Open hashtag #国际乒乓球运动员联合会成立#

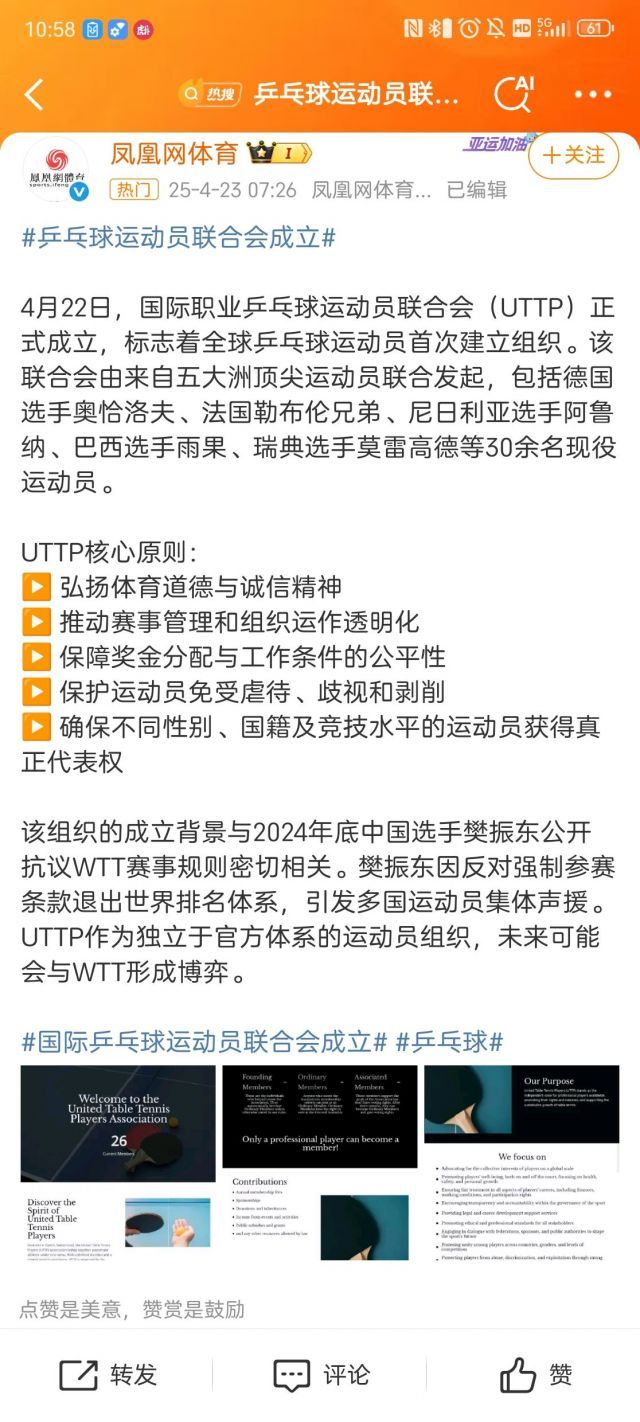204,1042
